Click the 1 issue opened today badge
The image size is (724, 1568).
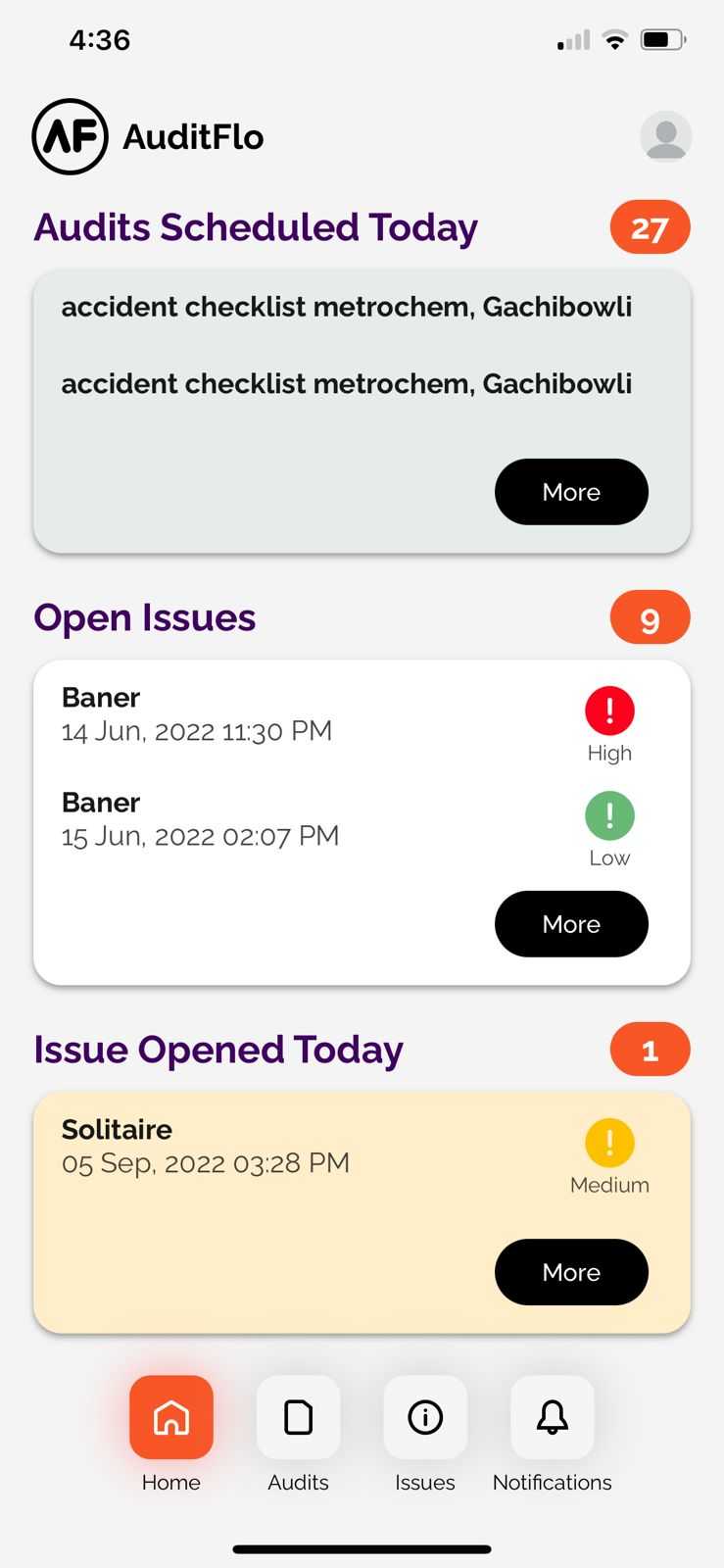(x=650, y=1049)
